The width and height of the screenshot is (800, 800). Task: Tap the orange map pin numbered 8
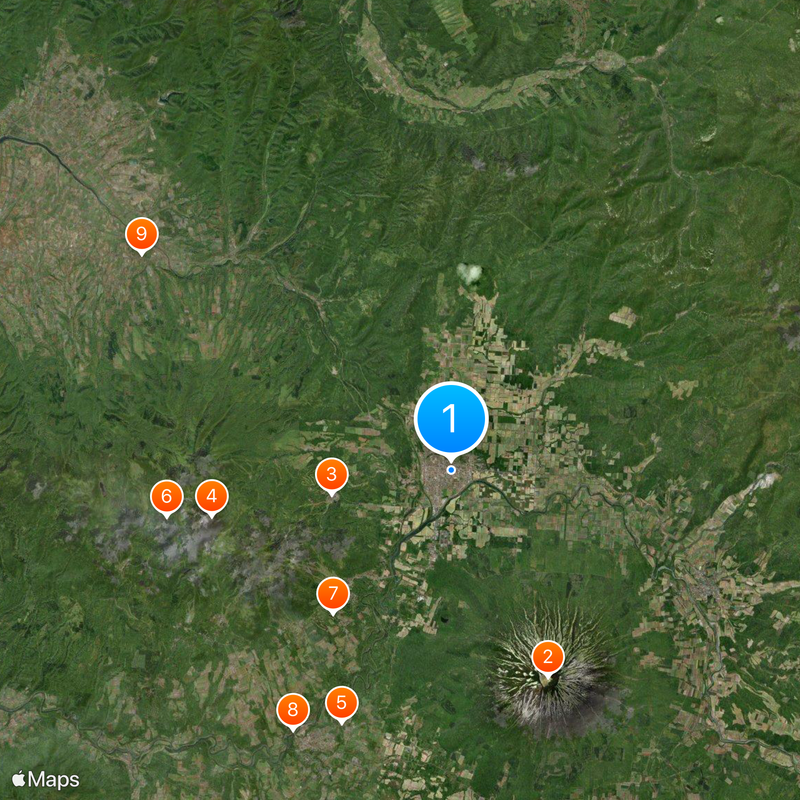click(292, 710)
